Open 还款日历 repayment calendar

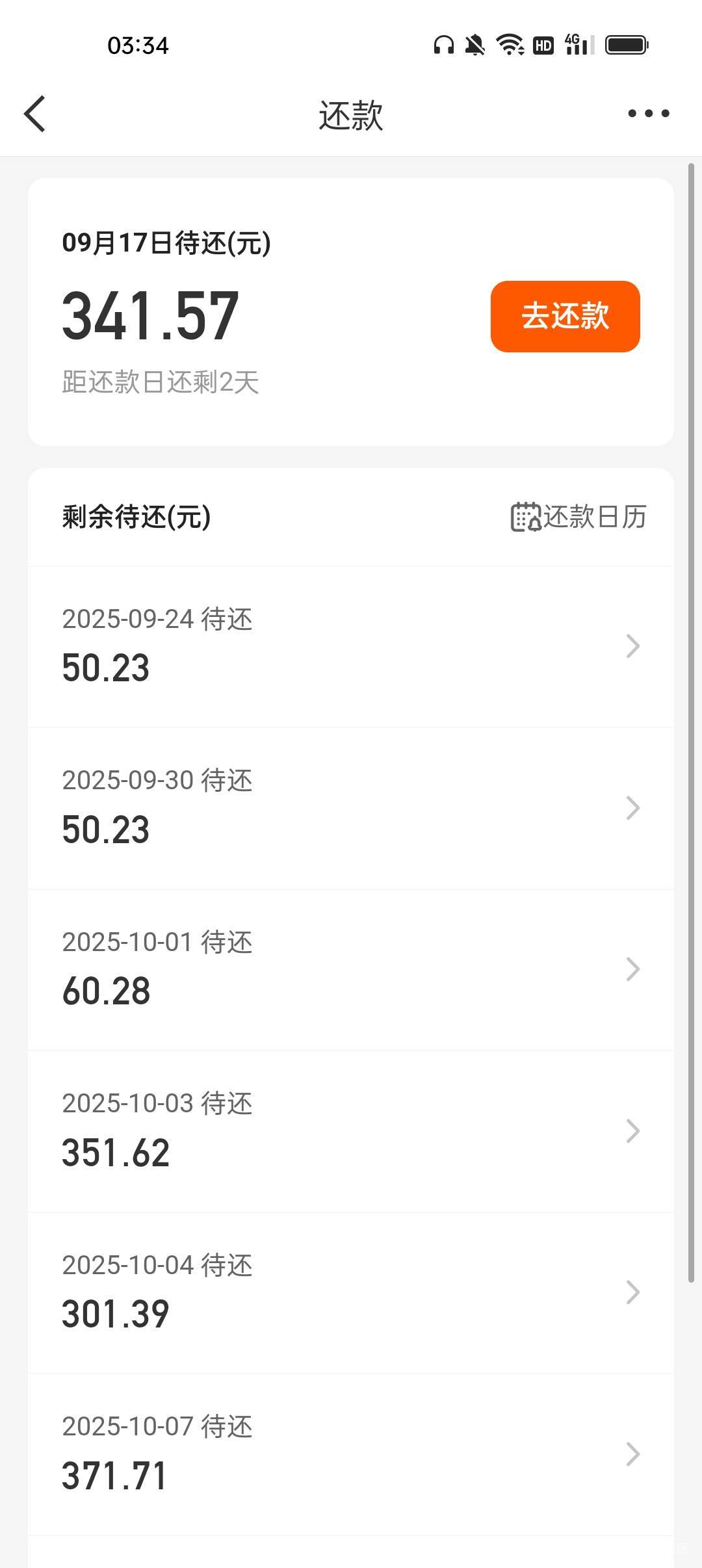click(x=578, y=517)
